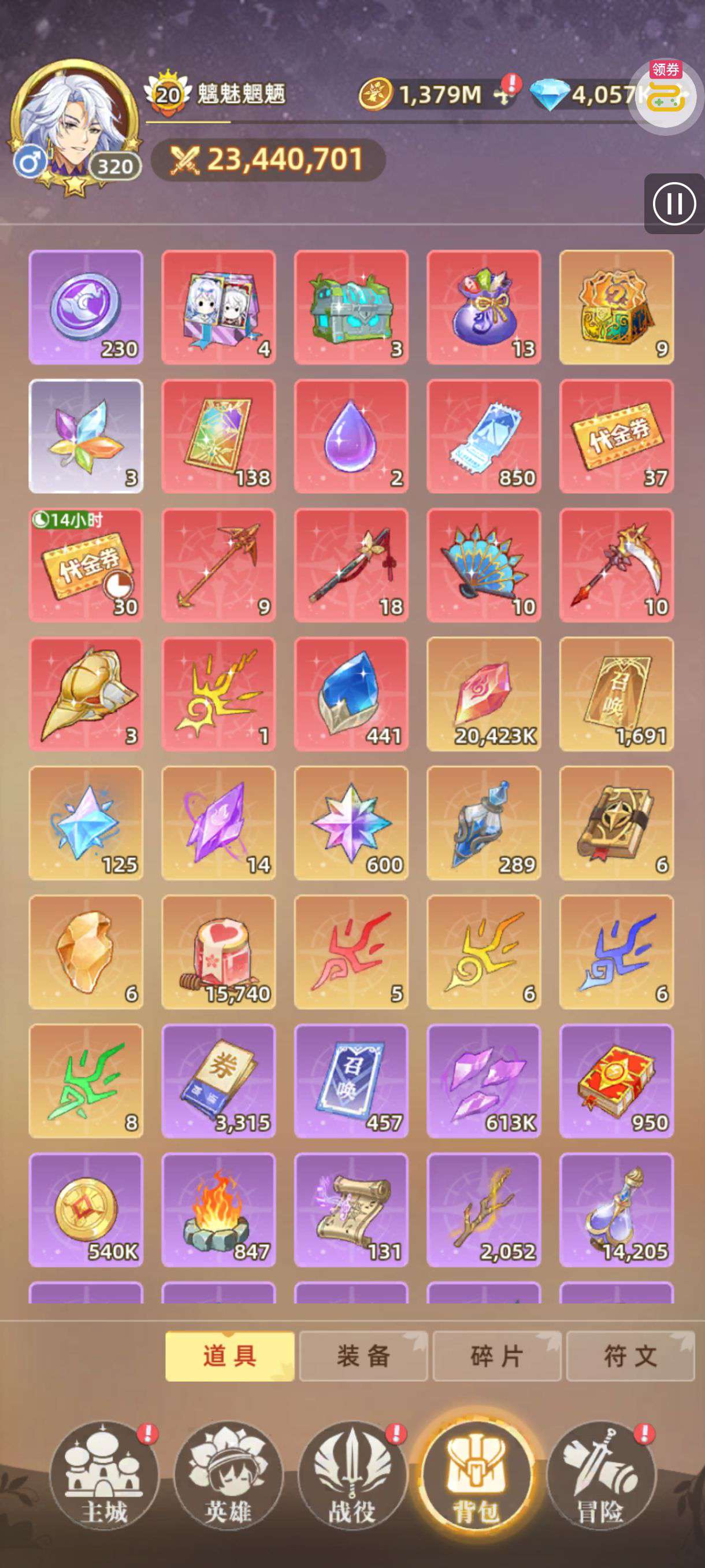705x1568 pixels.
Task: Switch to the 碎片 fragments tab
Action: (496, 1356)
